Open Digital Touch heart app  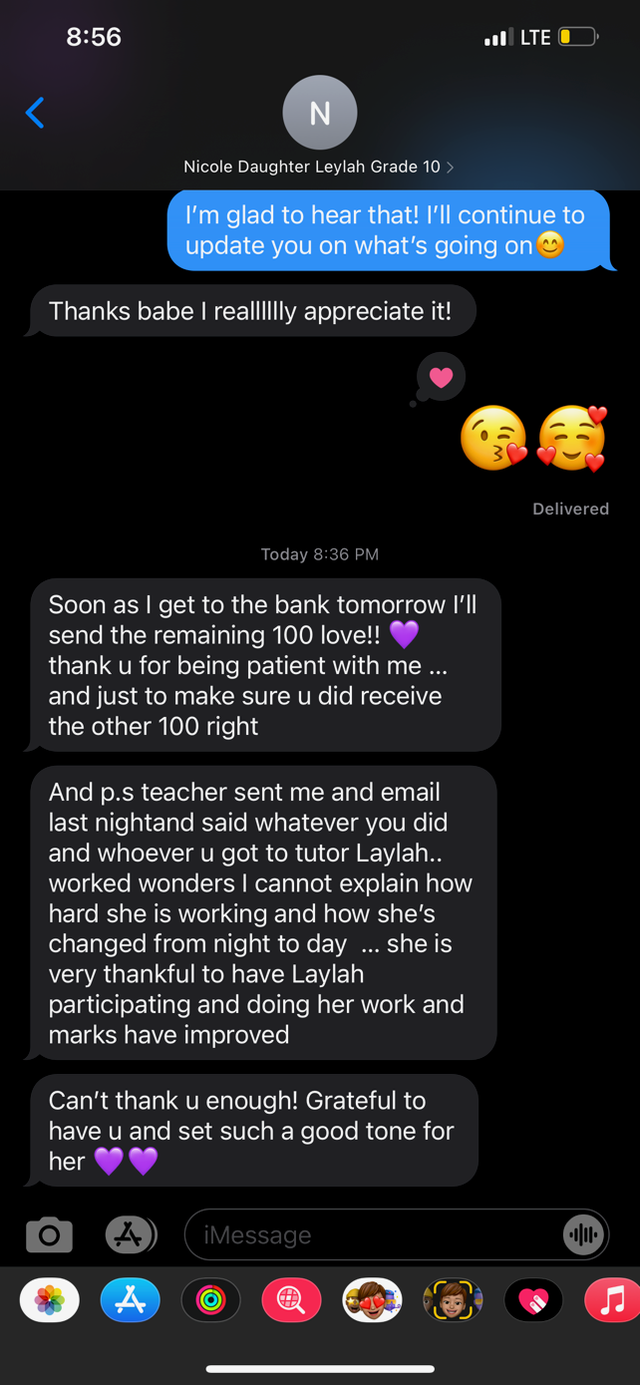coord(533,1300)
